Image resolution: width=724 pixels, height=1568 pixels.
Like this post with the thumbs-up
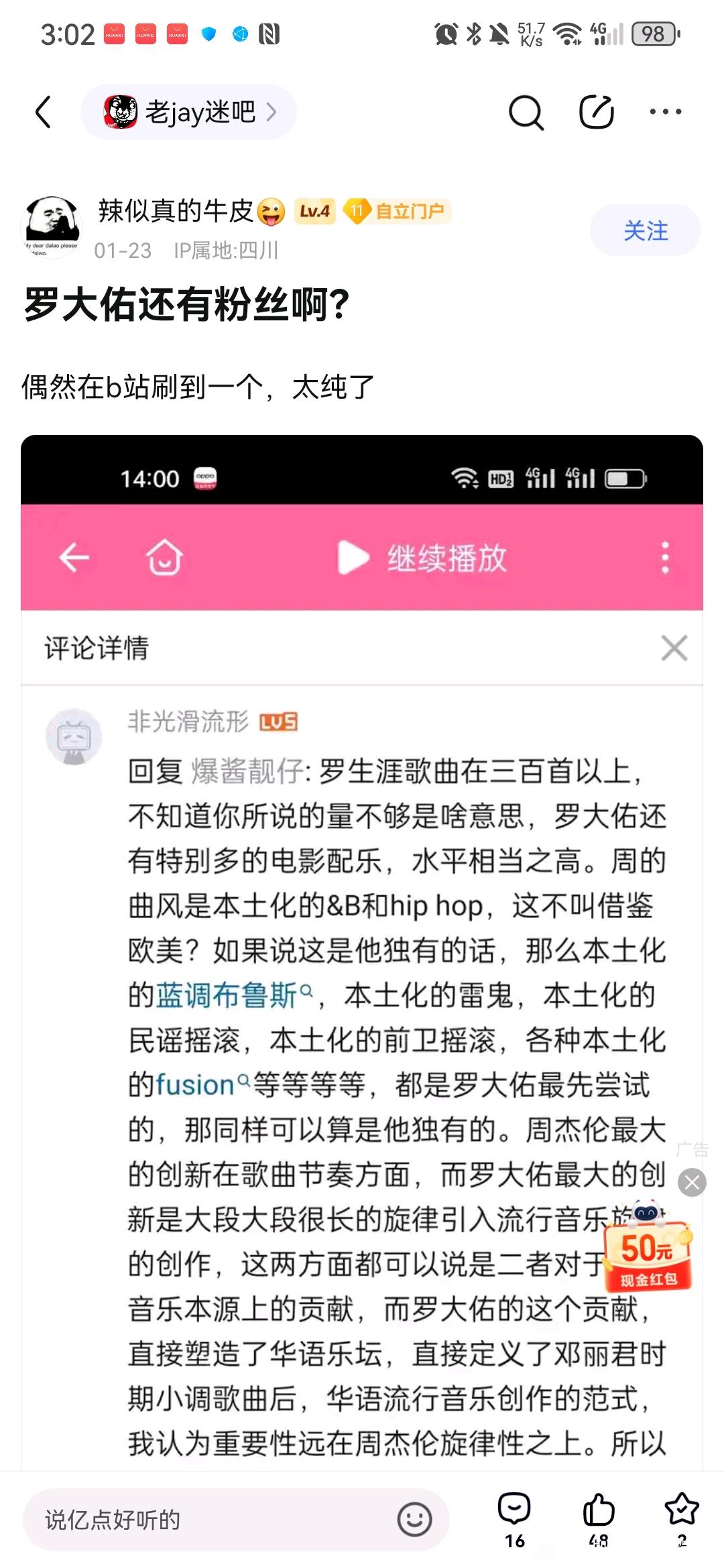[x=598, y=1518]
